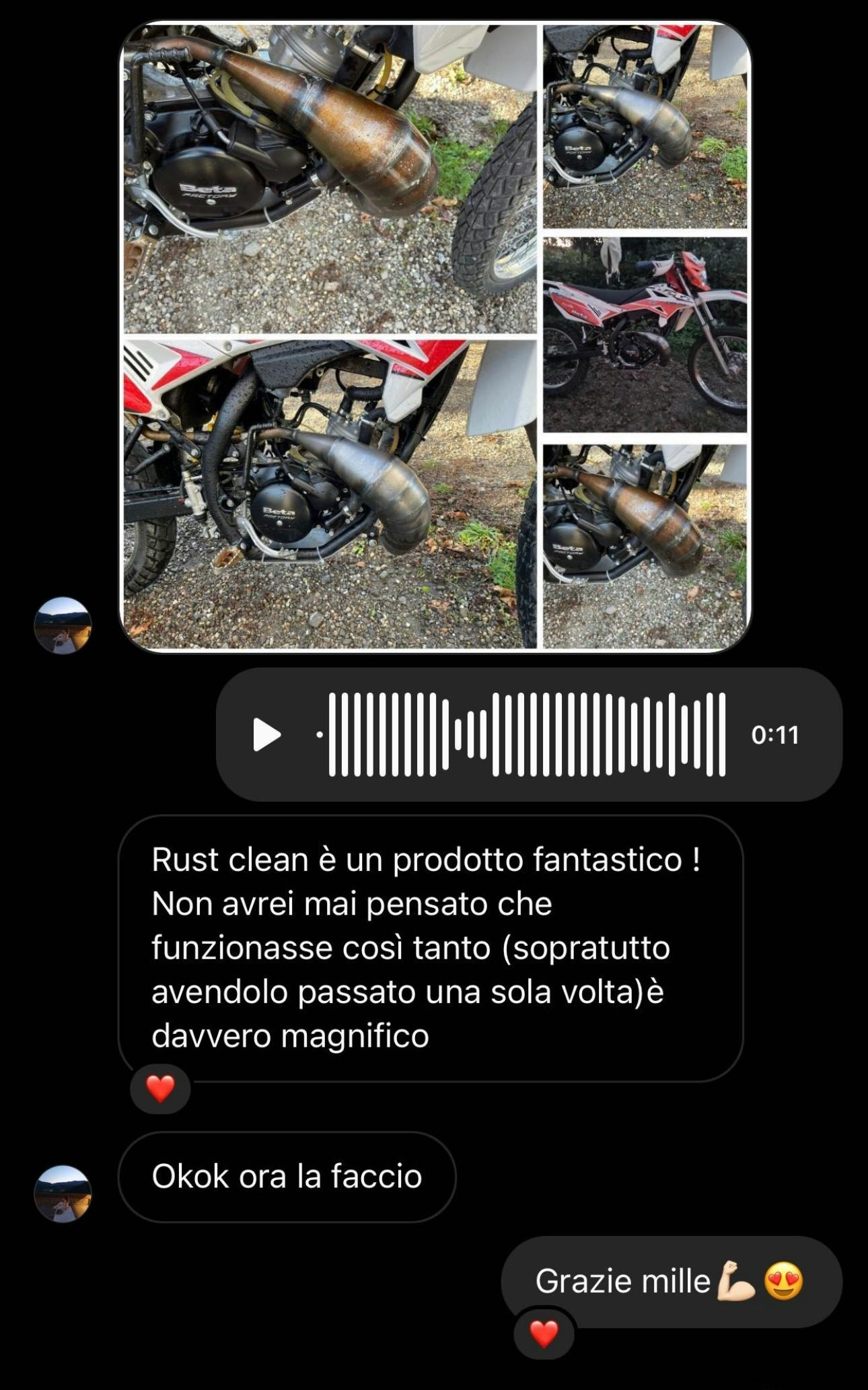The width and height of the screenshot is (868, 1390).
Task: Play the 0:11 voice message
Action: (x=266, y=734)
